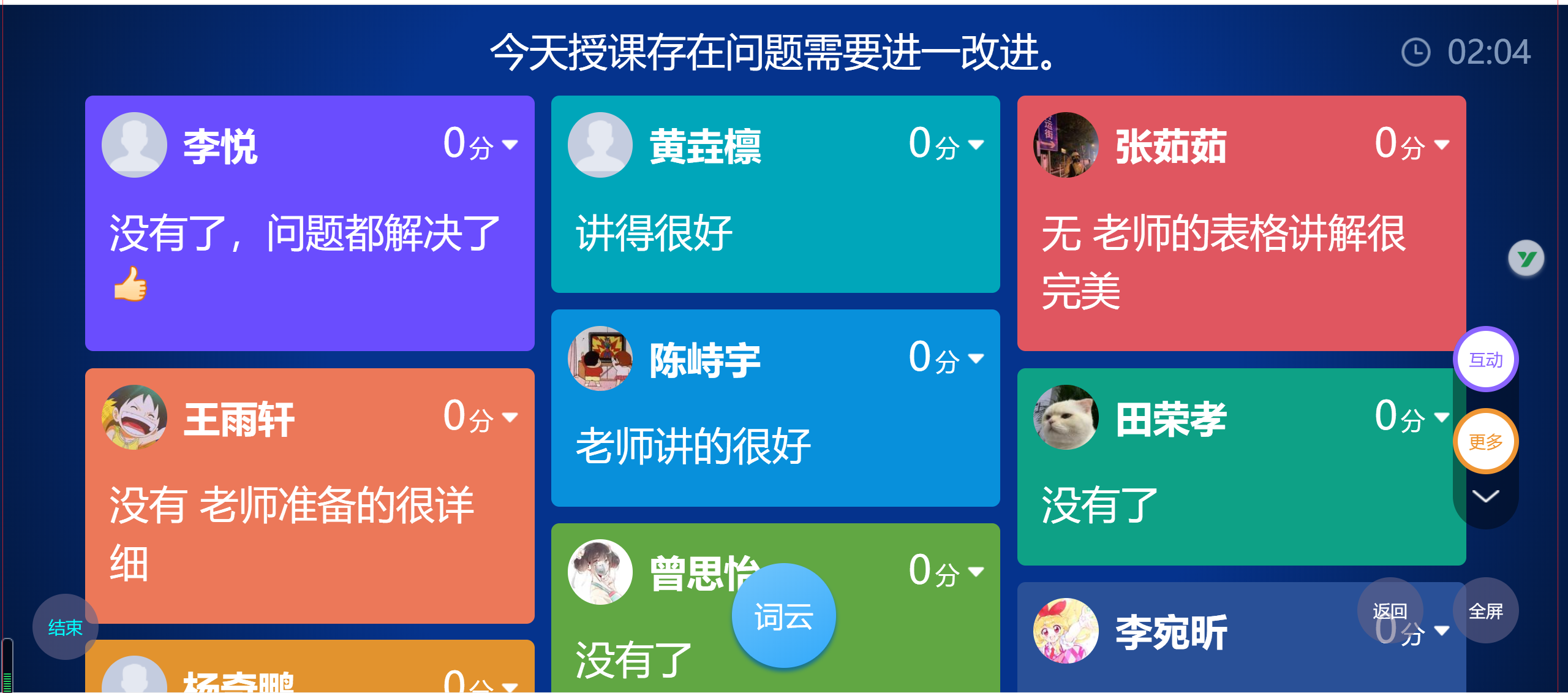Open score dropdown for 陈峙宇
This screenshot has height=693, width=1568.
[x=976, y=358]
